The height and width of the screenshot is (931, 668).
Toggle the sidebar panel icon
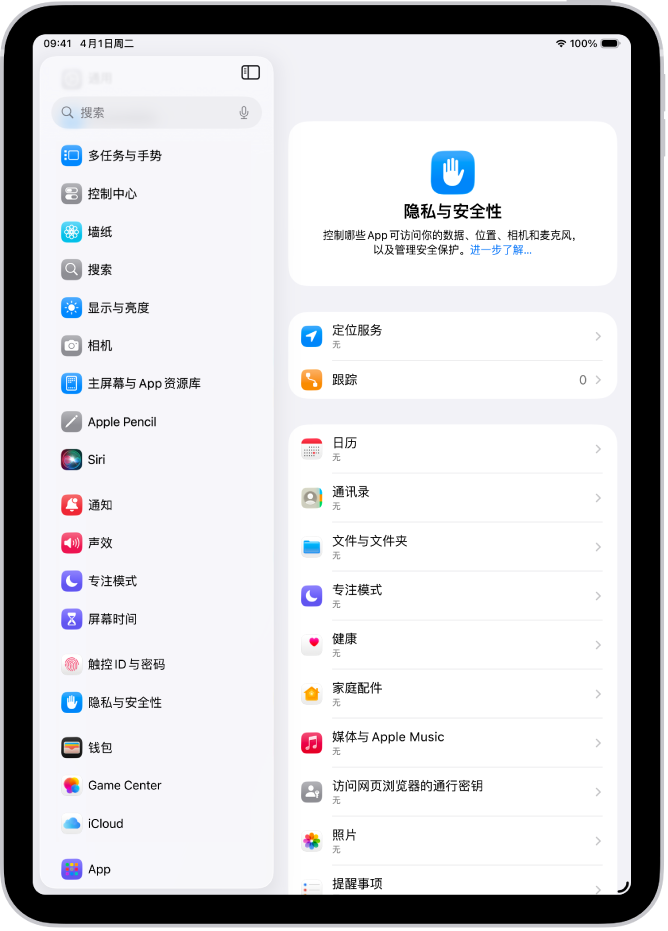point(251,72)
